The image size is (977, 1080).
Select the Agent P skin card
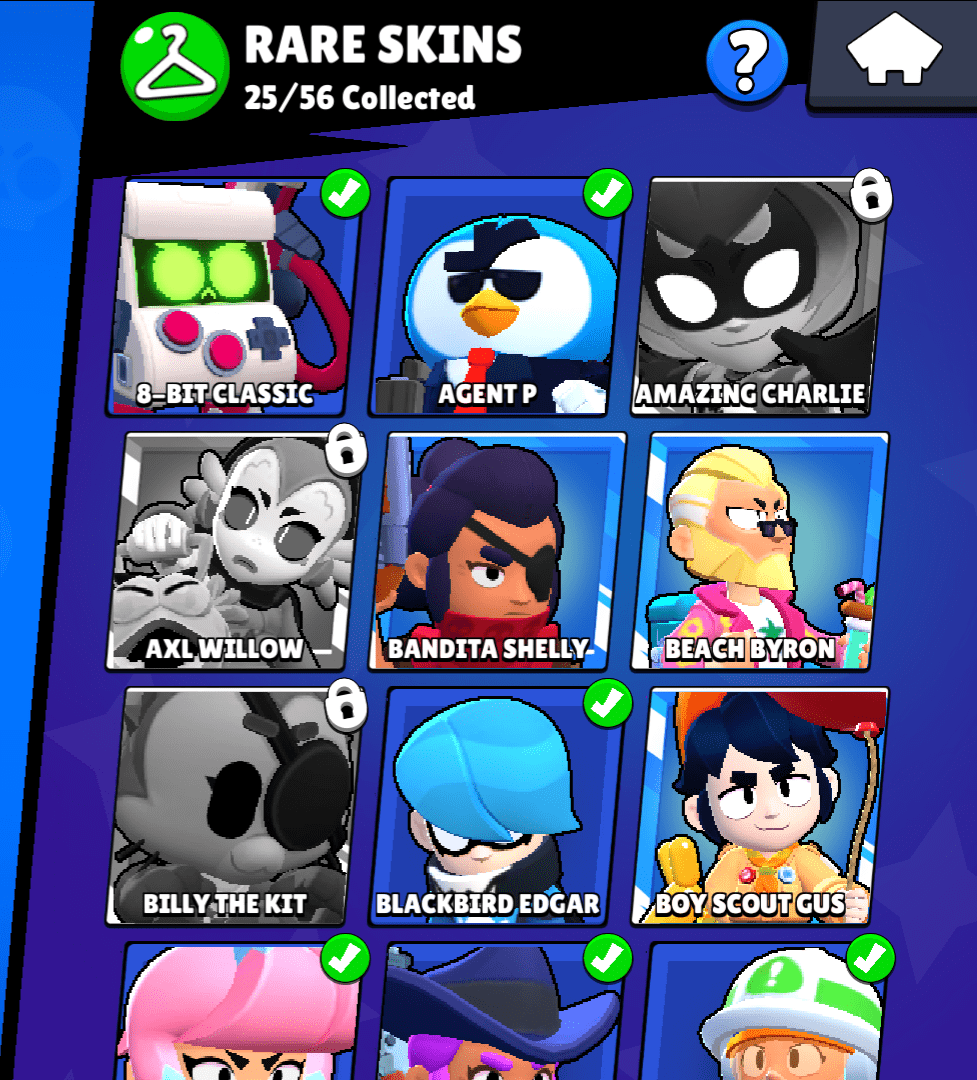point(498,298)
